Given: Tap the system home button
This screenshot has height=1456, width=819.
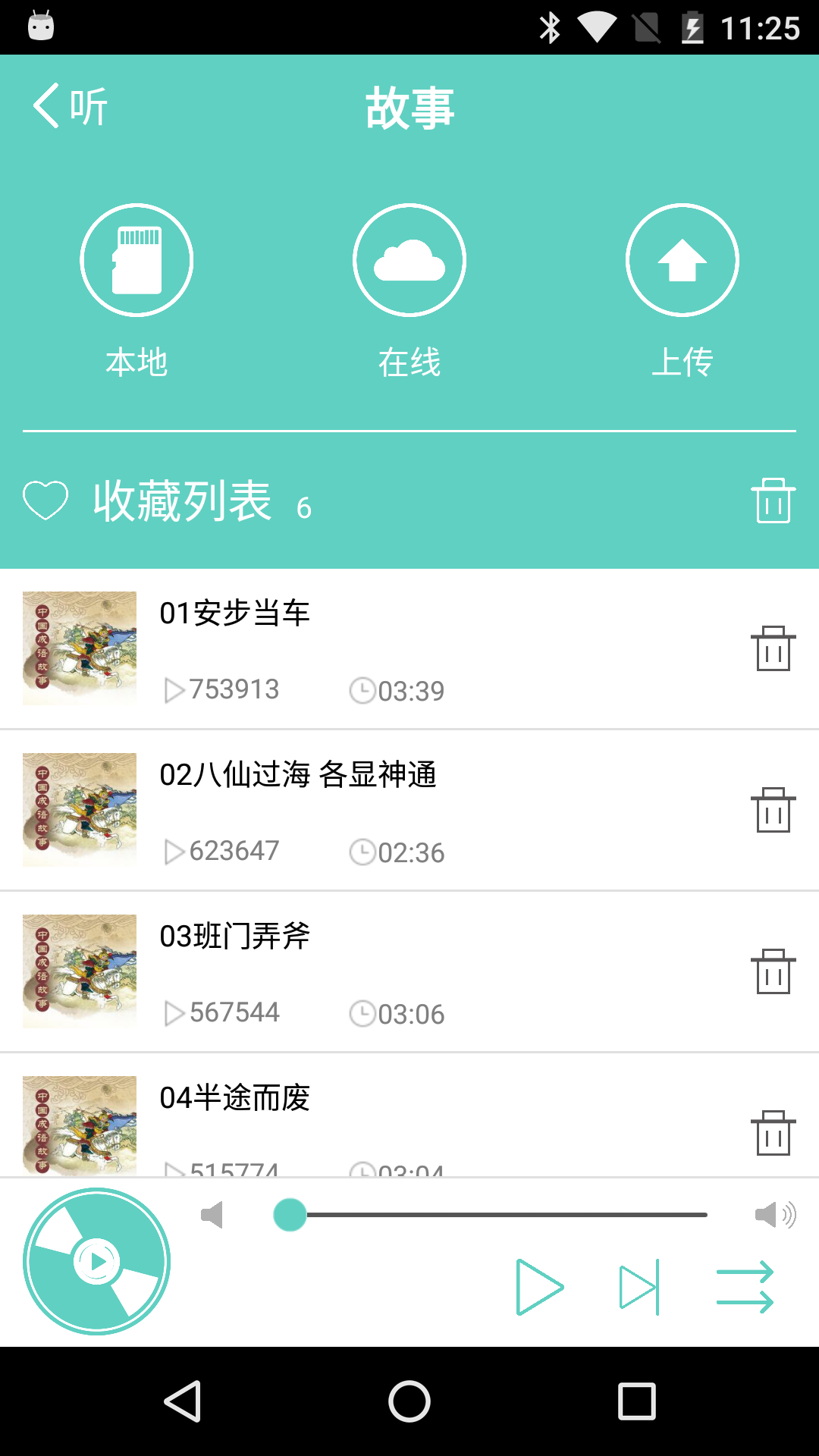Looking at the screenshot, I should [409, 1401].
